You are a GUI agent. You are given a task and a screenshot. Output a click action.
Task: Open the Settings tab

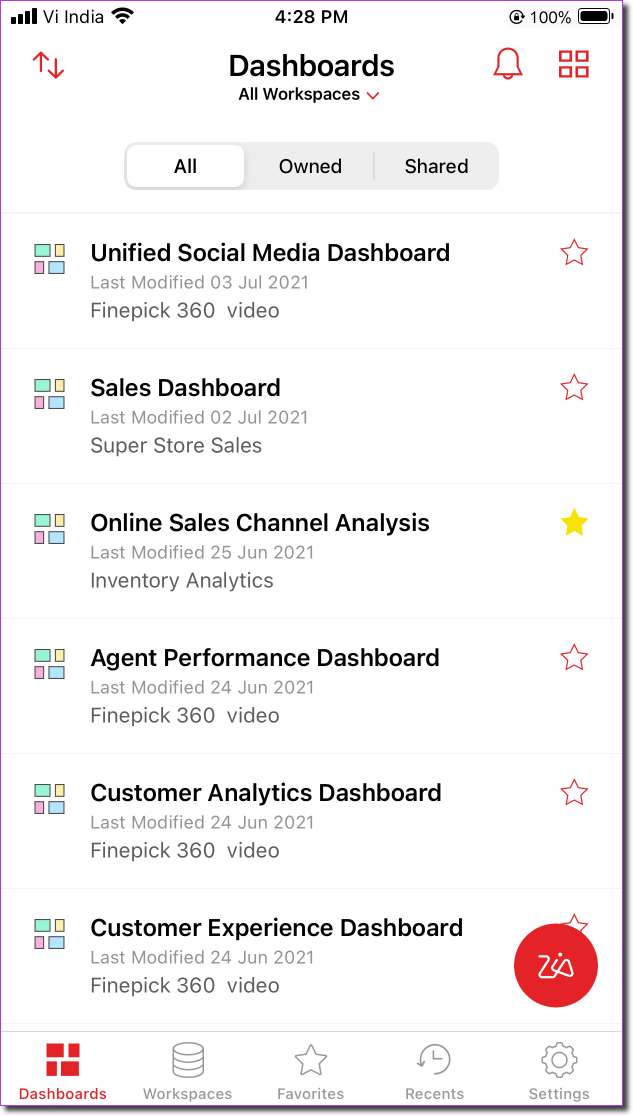[559, 1073]
